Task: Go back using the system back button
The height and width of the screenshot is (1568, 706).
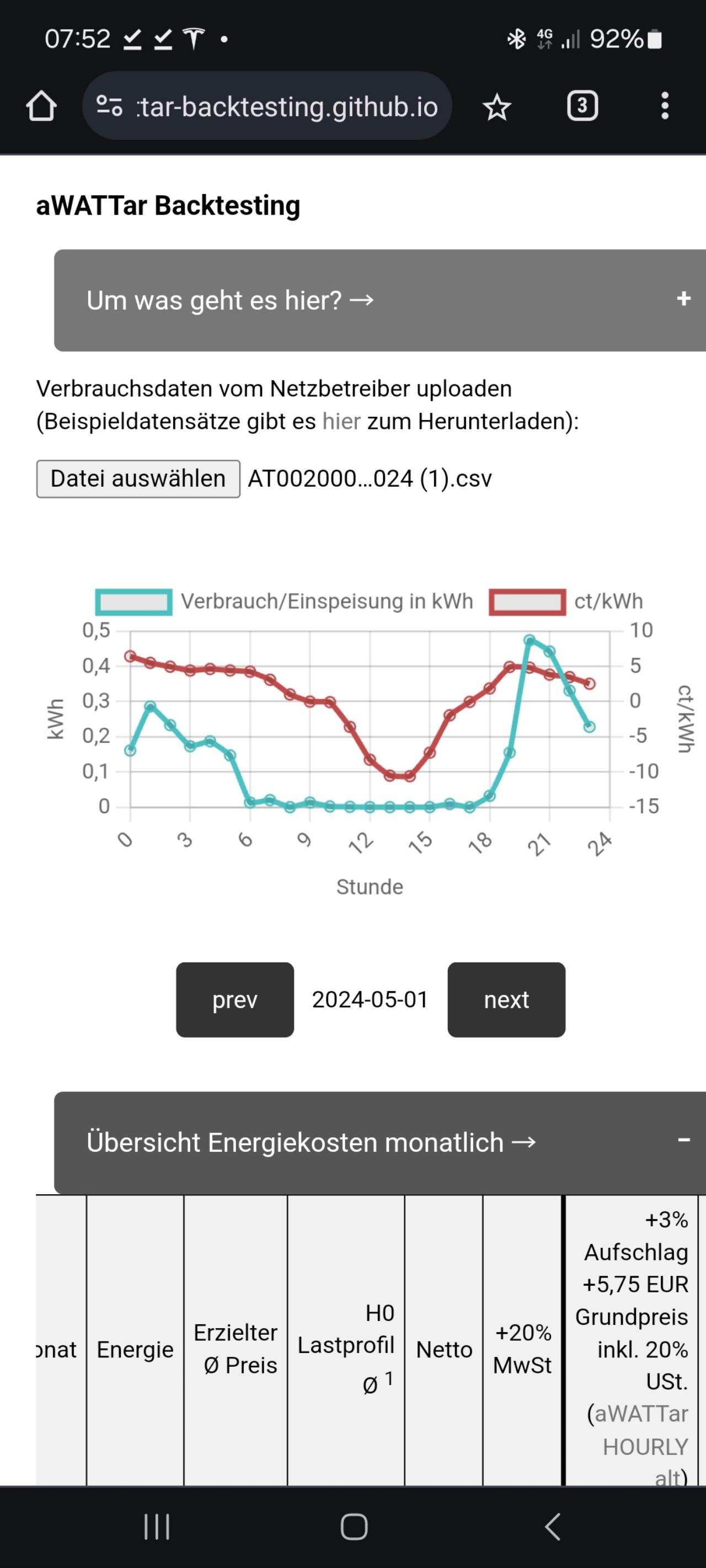Action: [553, 1527]
